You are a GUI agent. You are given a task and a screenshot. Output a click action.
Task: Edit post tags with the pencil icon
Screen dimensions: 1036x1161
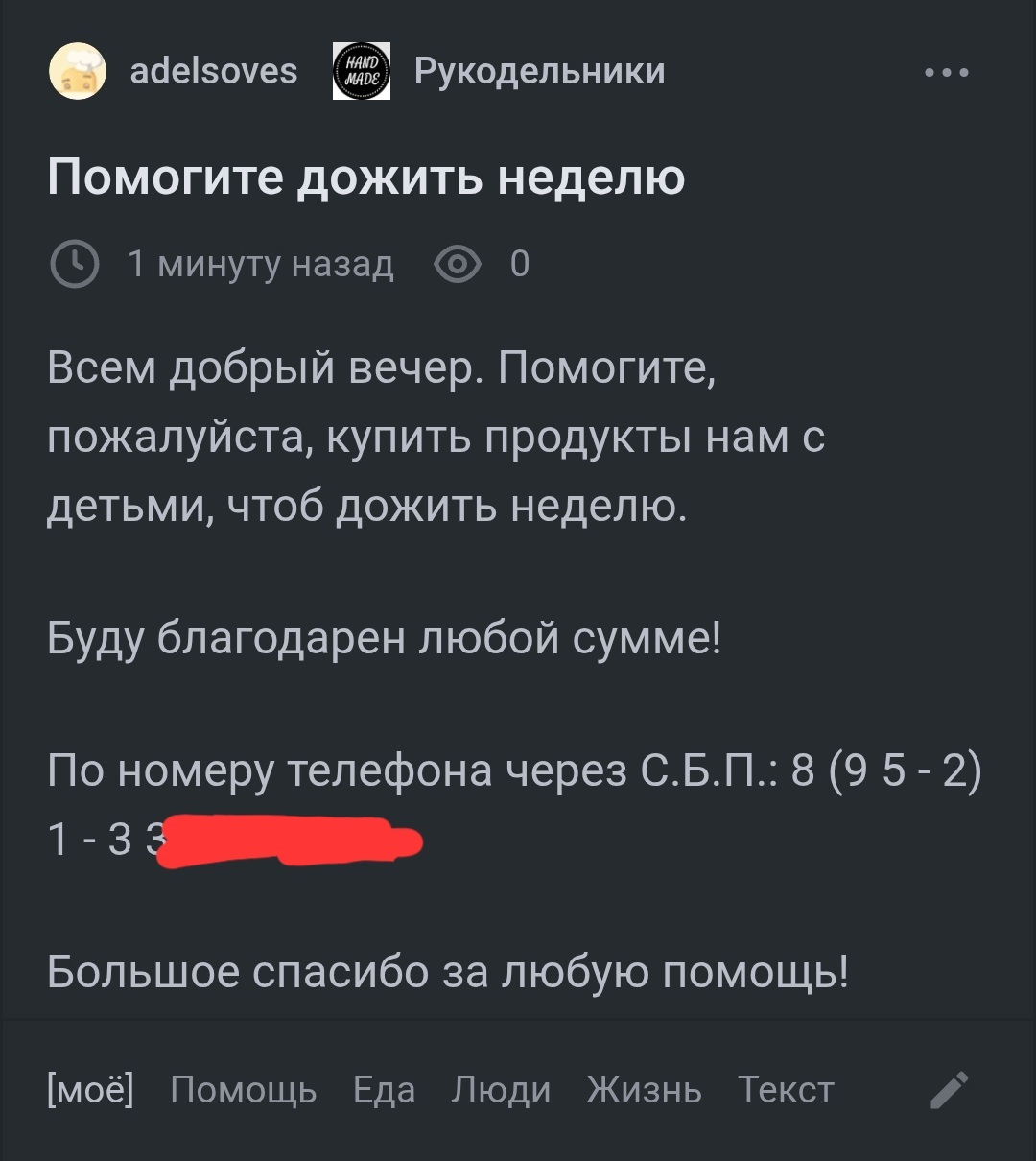pyautogui.click(x=950, y=1090)
